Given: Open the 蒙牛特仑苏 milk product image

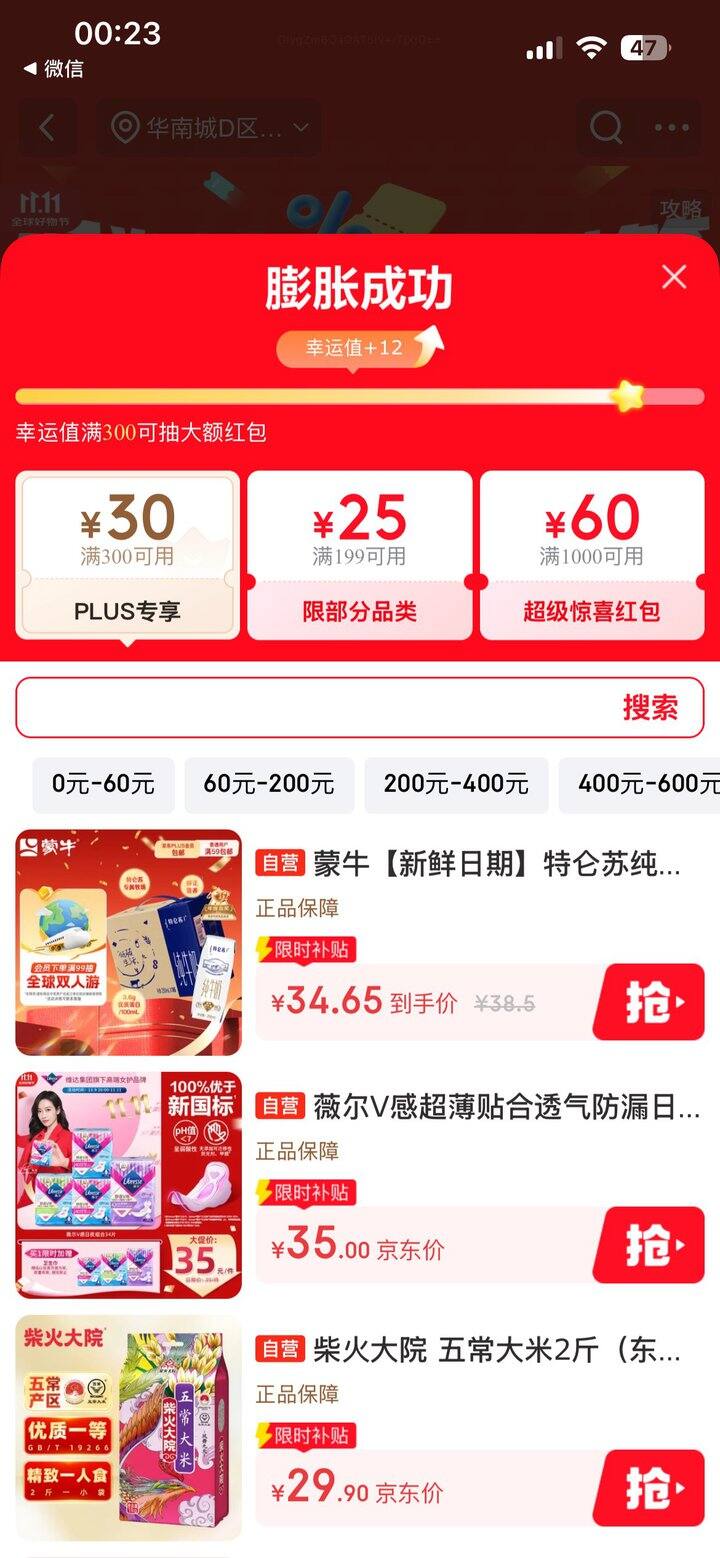Looking at the screenshot, I should (128, 942).
